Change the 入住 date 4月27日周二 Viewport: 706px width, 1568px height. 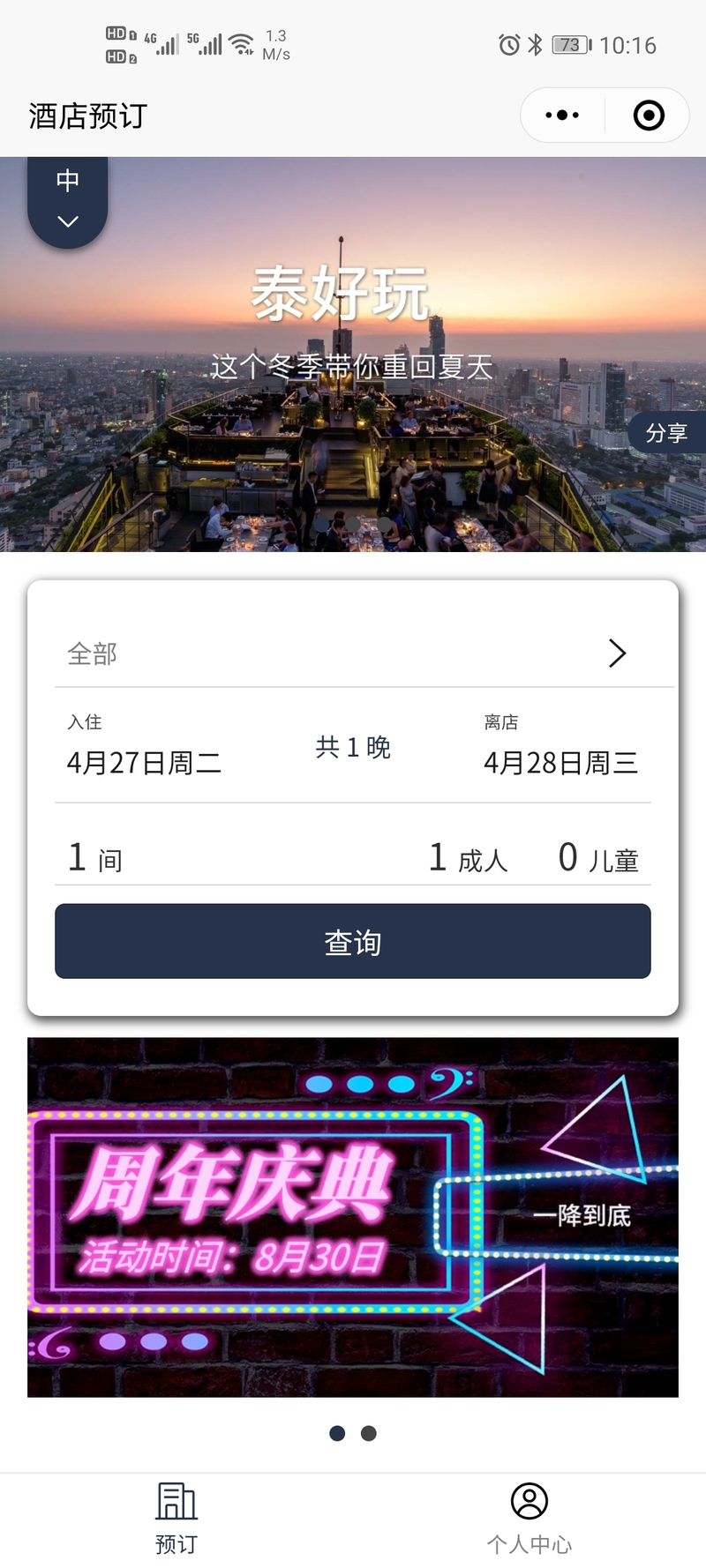(x=144, y=762)
